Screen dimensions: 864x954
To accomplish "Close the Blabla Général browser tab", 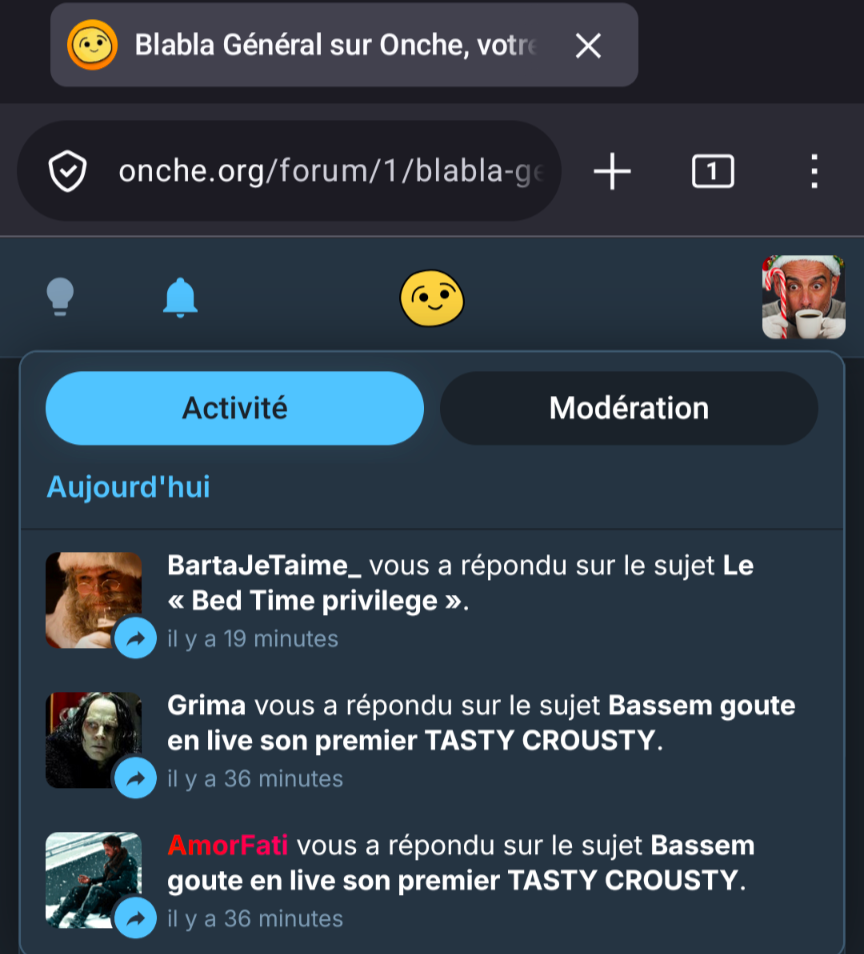I will tap(588, 45).
